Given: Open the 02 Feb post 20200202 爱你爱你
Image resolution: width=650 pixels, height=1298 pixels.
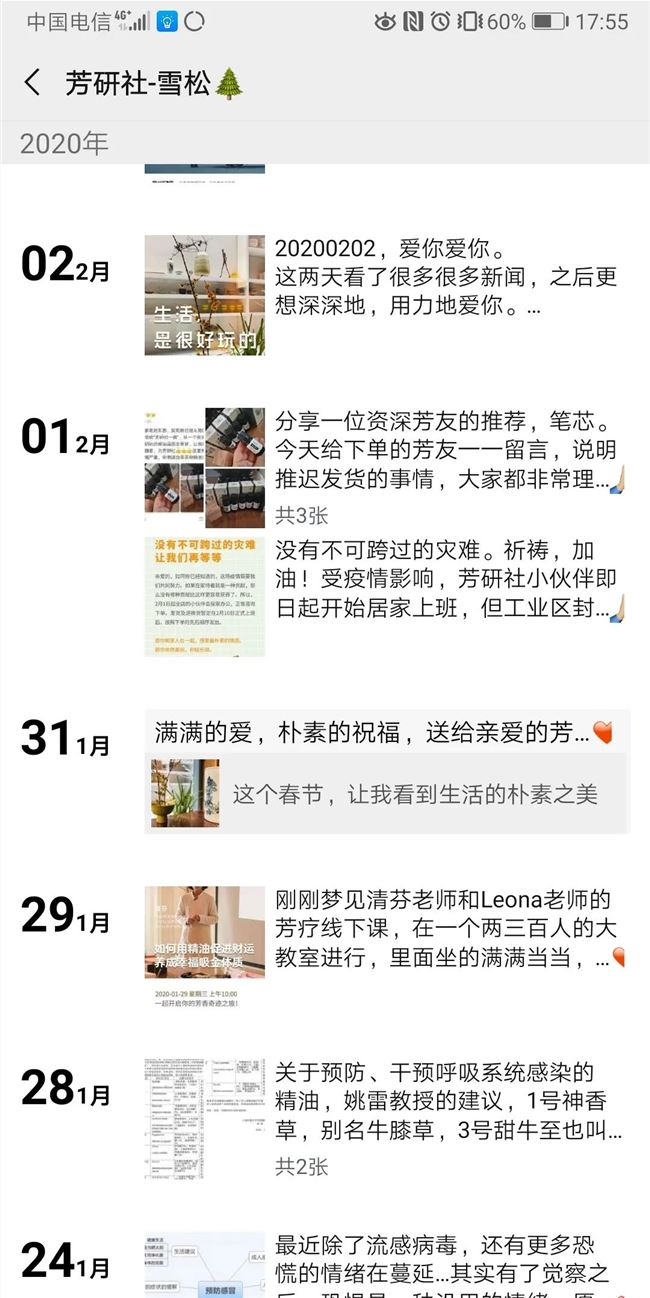Looking at the screenshot, I should click(445, 277).
